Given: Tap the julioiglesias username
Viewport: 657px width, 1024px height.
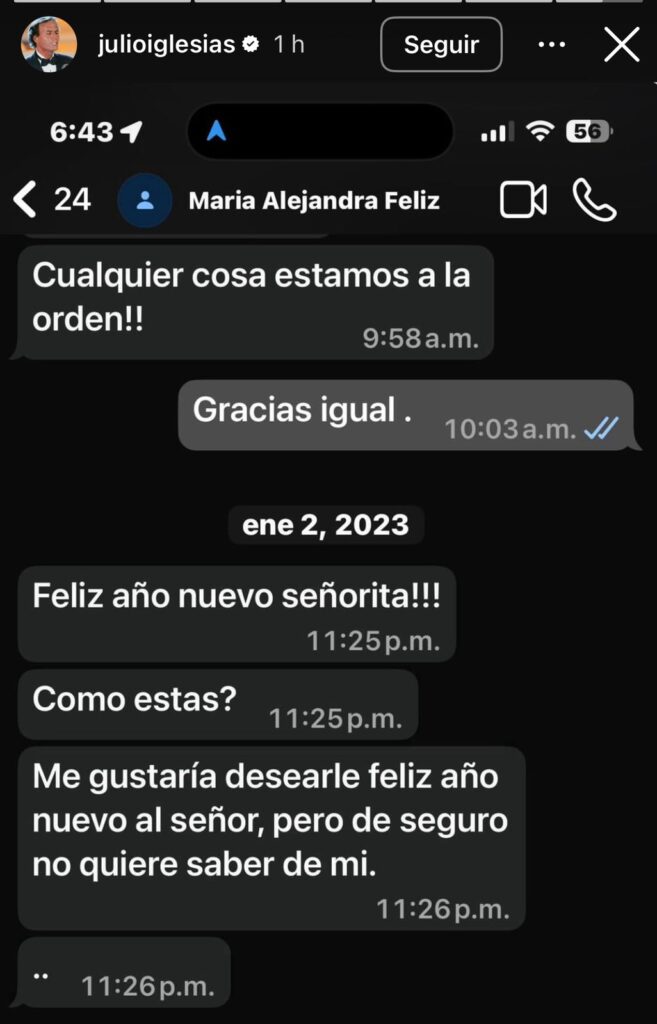Looking at the screenshot, I should 167,45.
